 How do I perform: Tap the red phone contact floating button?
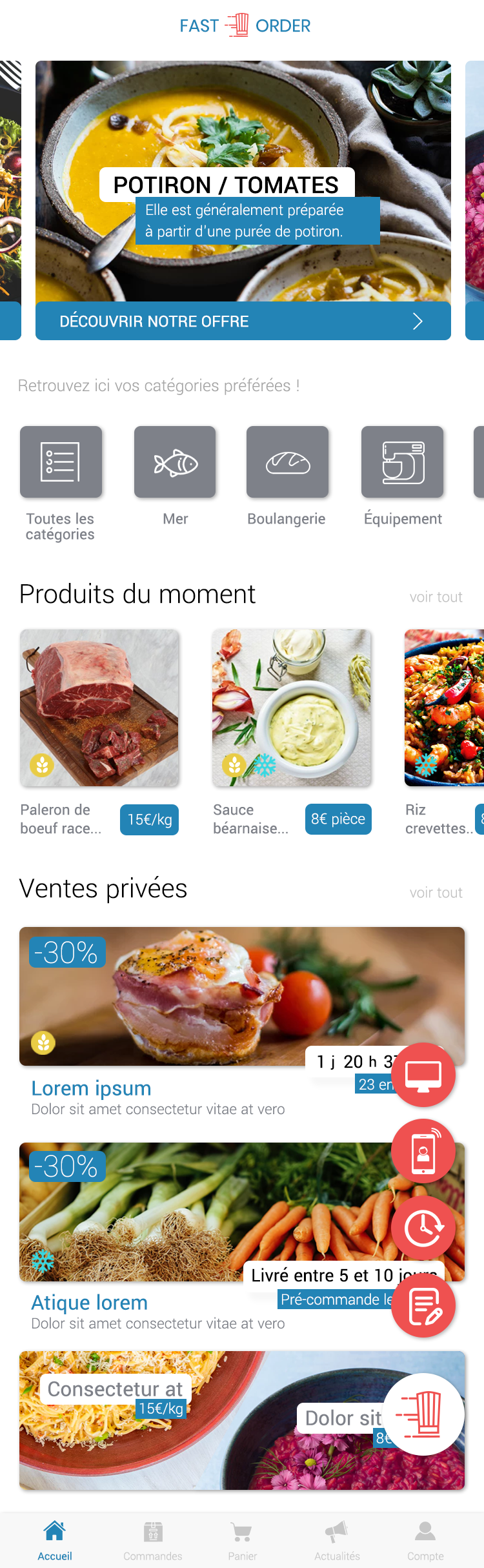[x=423, y=1151]
